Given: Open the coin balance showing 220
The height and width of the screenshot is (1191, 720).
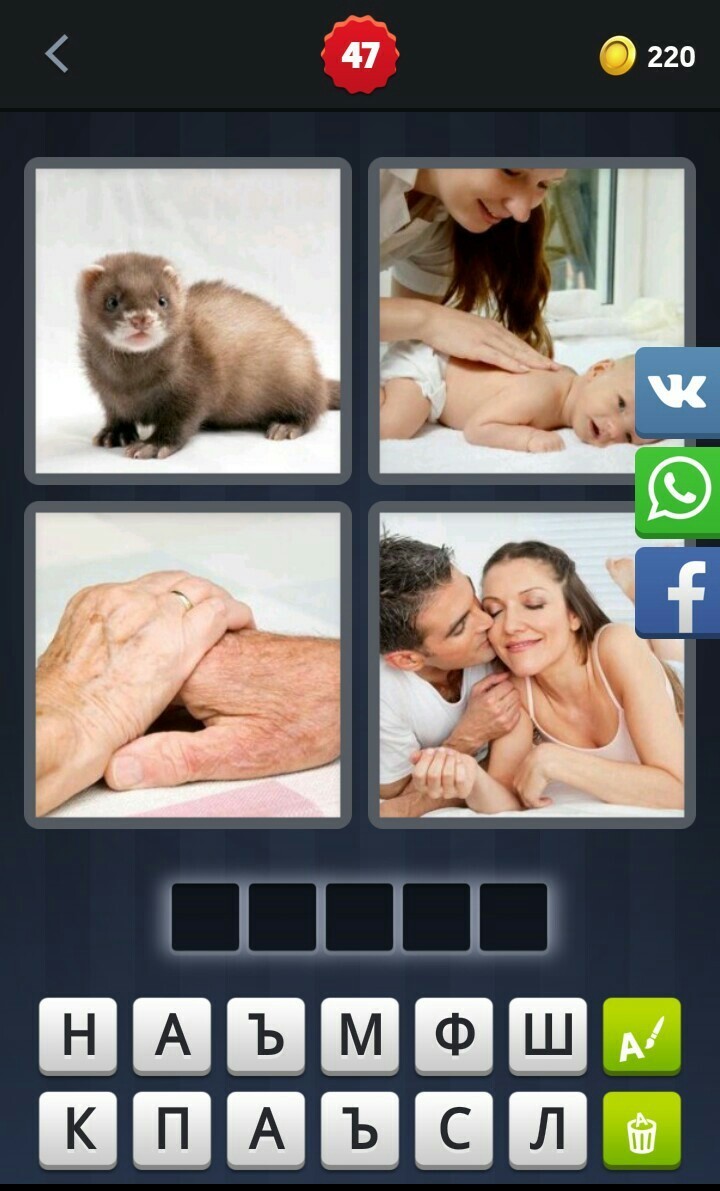Looking at the screenshot, I should 648,55.
